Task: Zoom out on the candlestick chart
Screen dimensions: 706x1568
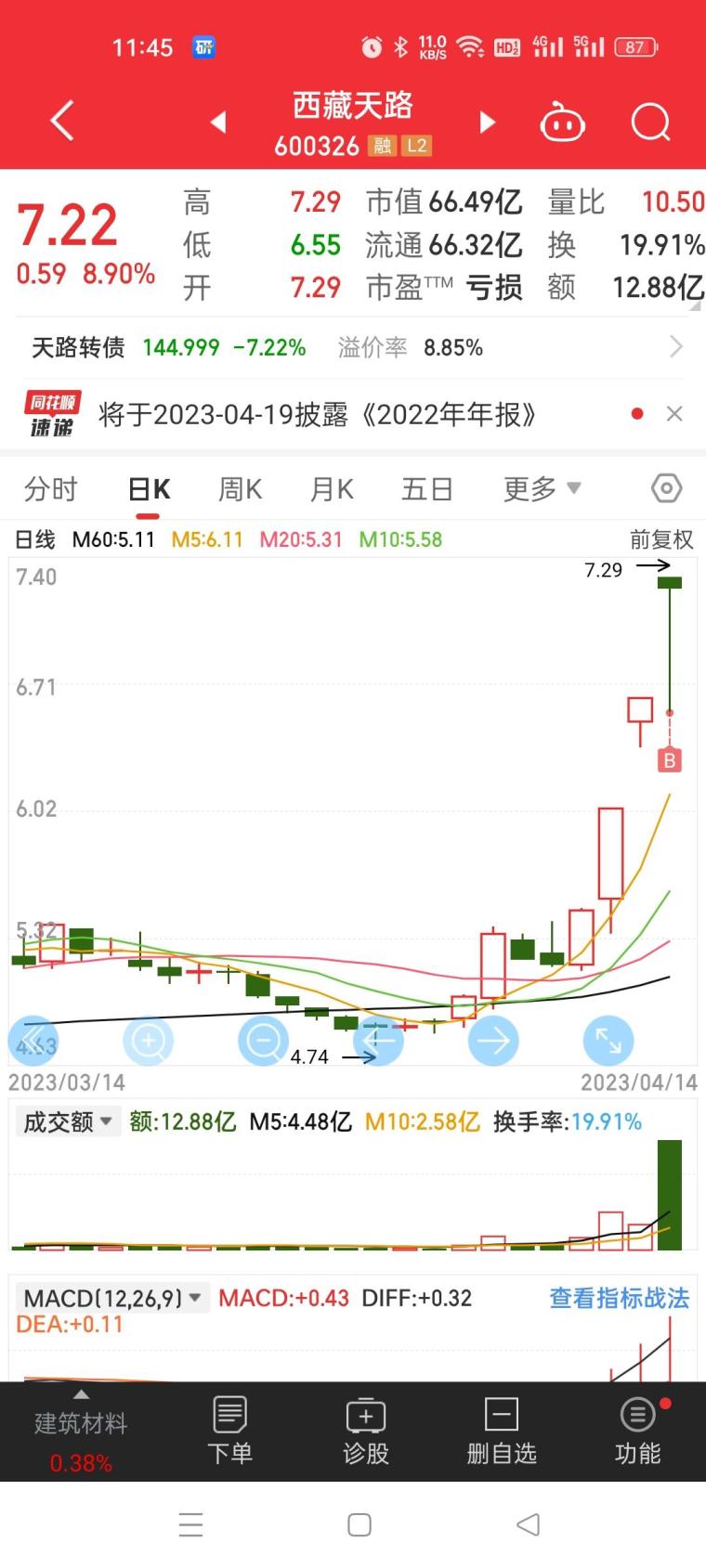Action: point(263,1041)
